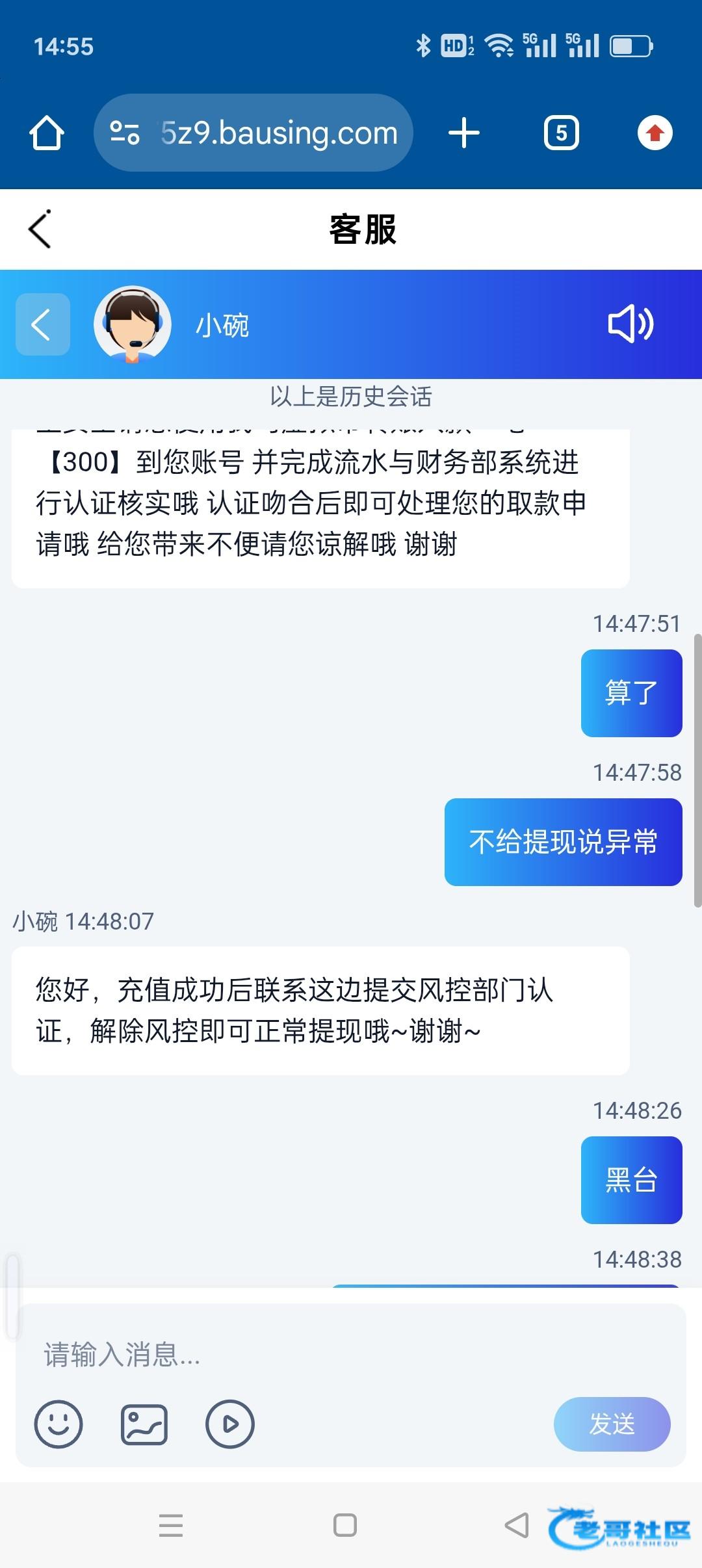Focus the 请输入消息 message field
Image resolution: width=702 pixels, height=1568 pixels.
pos(351,1355)
